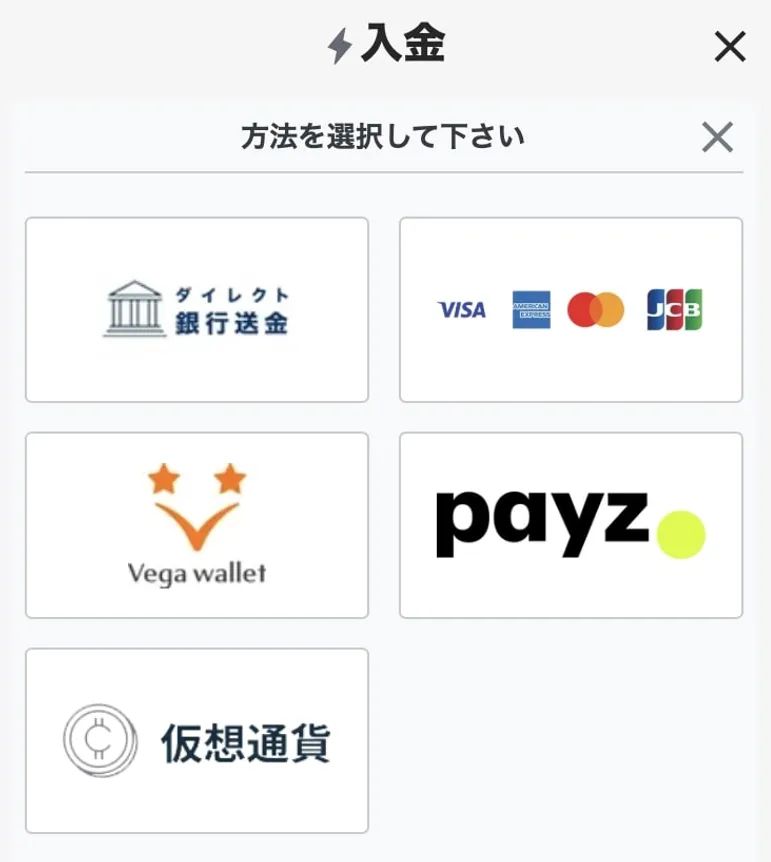This screenshot has width=771, height=862.
Task: Select the Mastercard logo
Action: (597, 309)
